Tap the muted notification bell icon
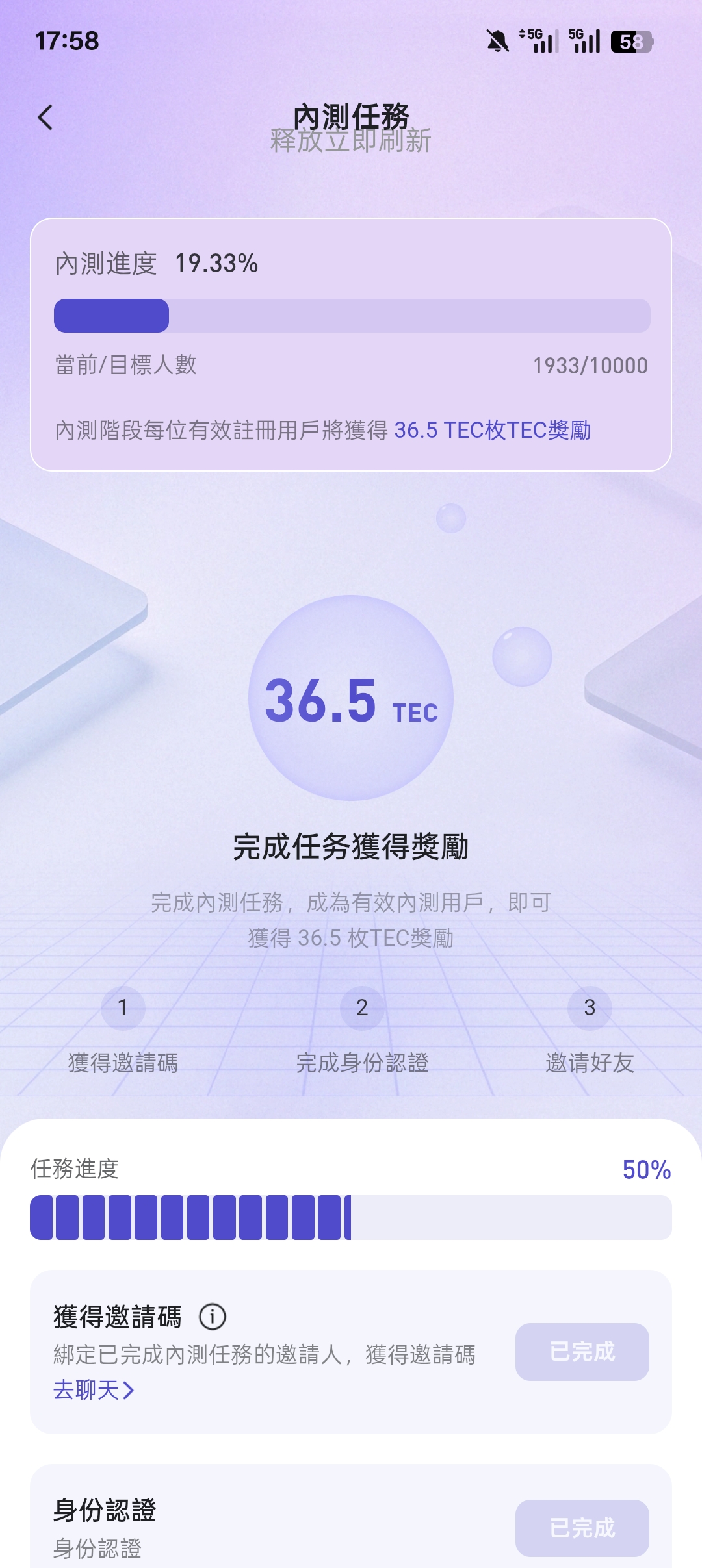Image resolution: width=702 pixels, height=1568 pixels. coord(497,41)
